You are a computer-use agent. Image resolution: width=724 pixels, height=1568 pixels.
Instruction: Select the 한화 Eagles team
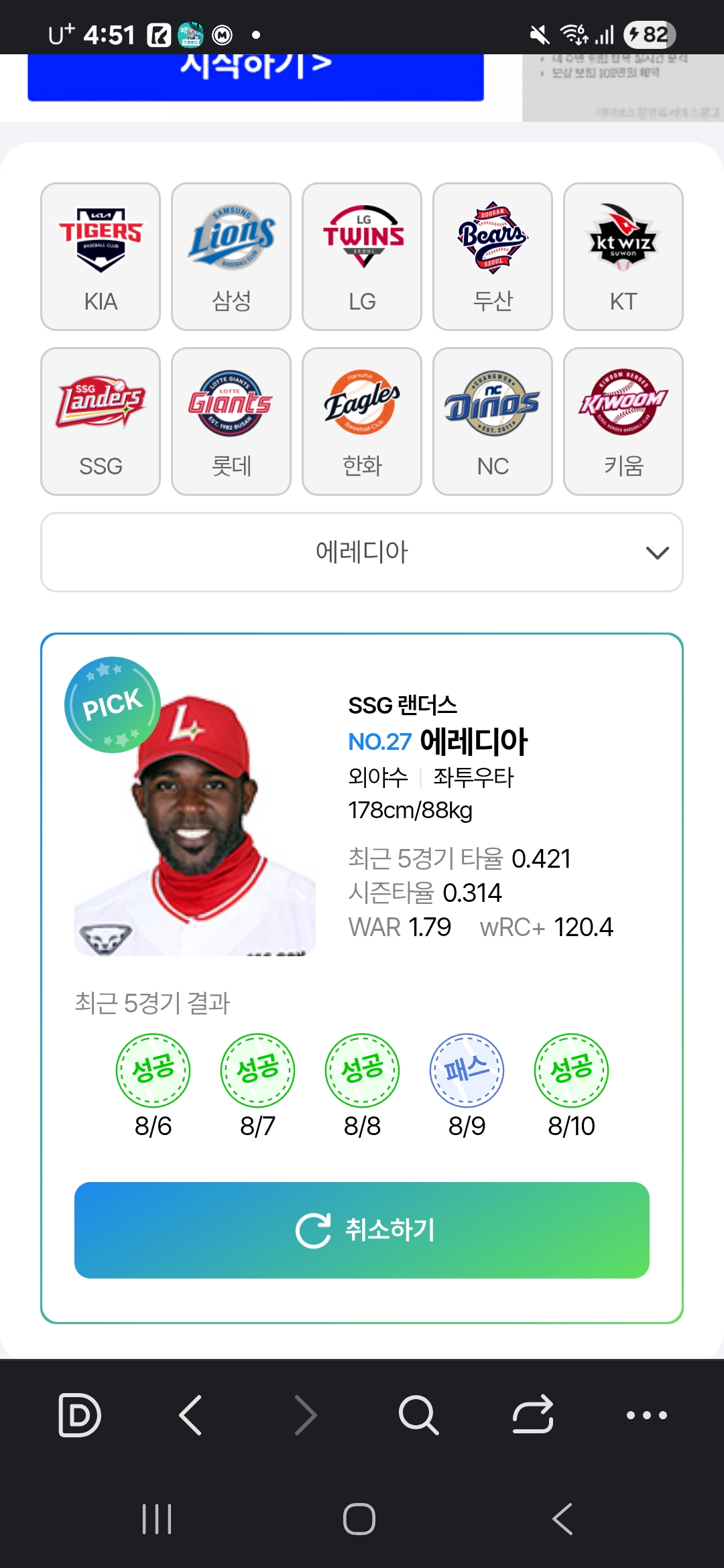pos(362,421)
